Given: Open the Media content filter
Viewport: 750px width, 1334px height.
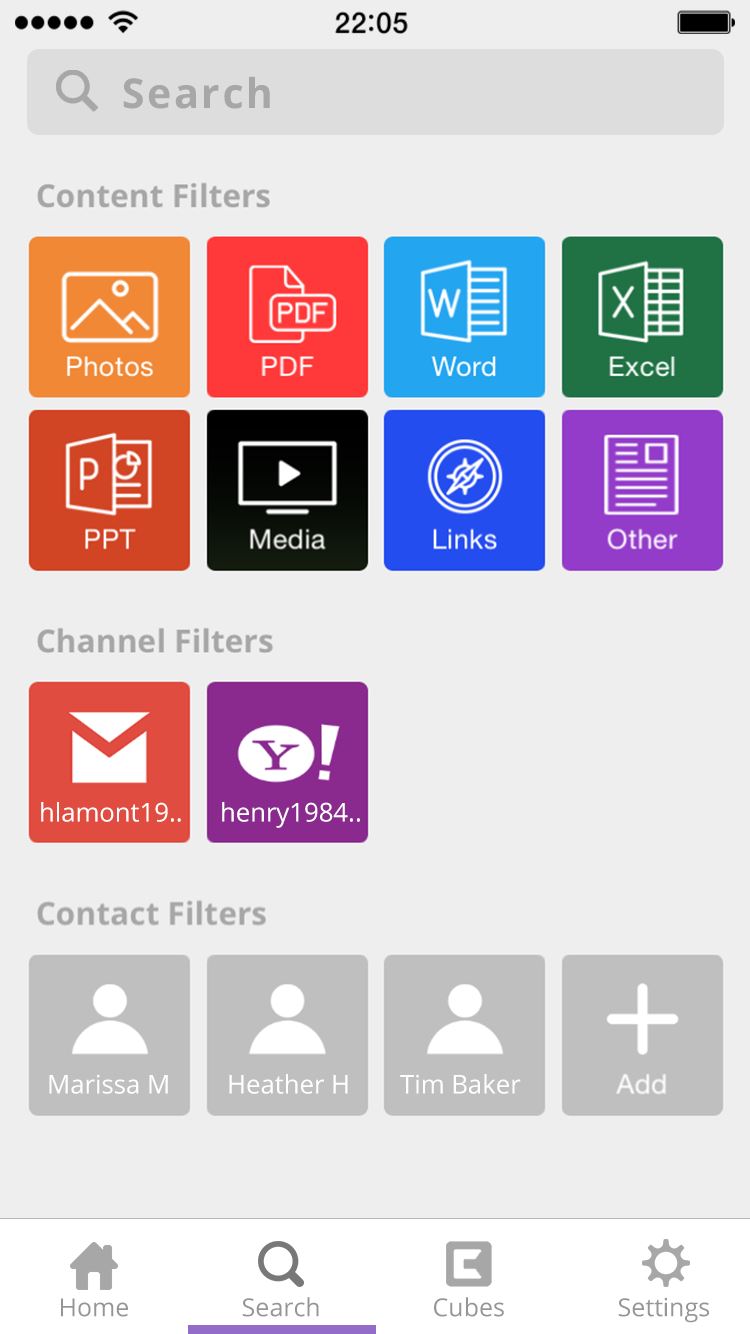Looking at the screenshot, I should [287, 490].
